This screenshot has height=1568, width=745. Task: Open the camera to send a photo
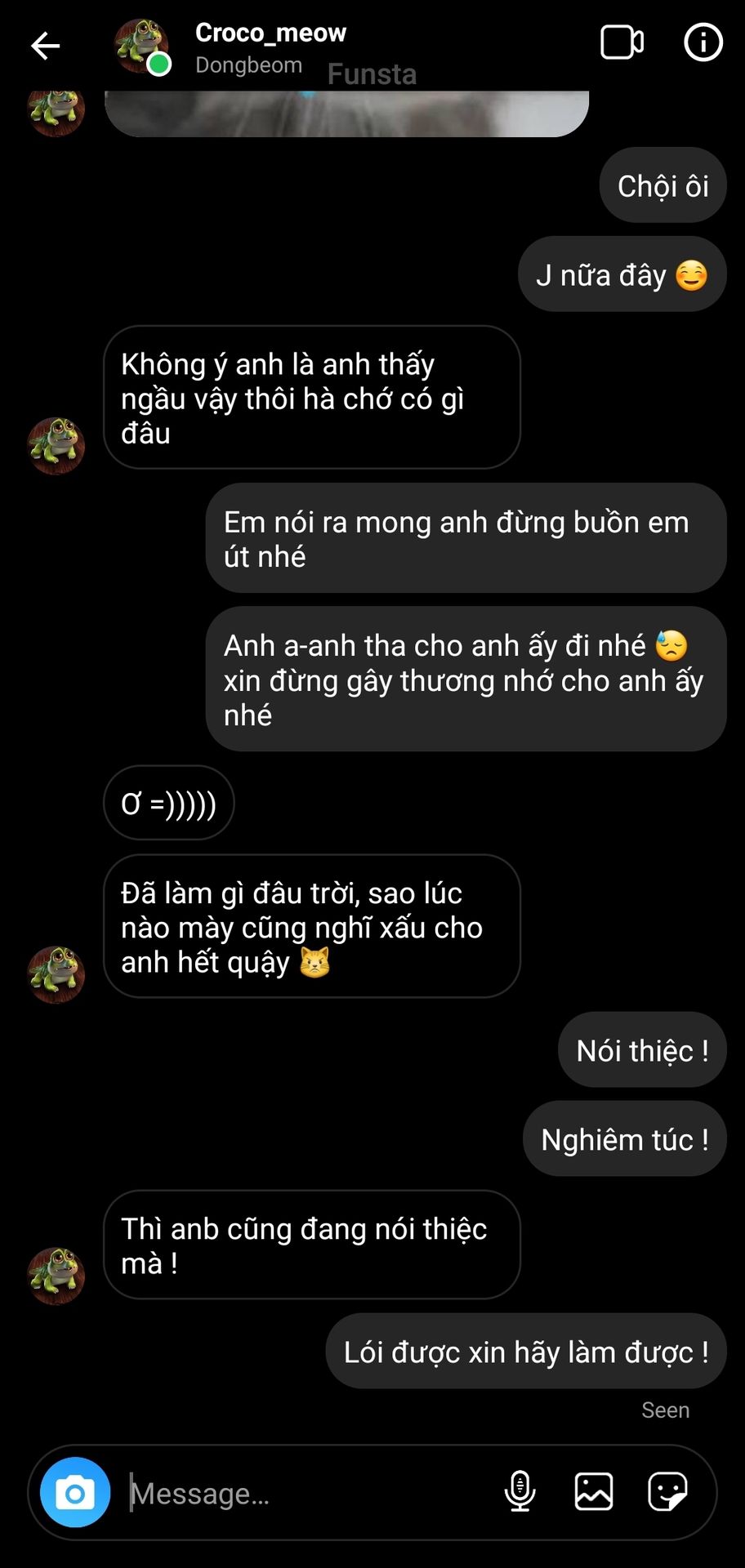tap(75, 1492)
